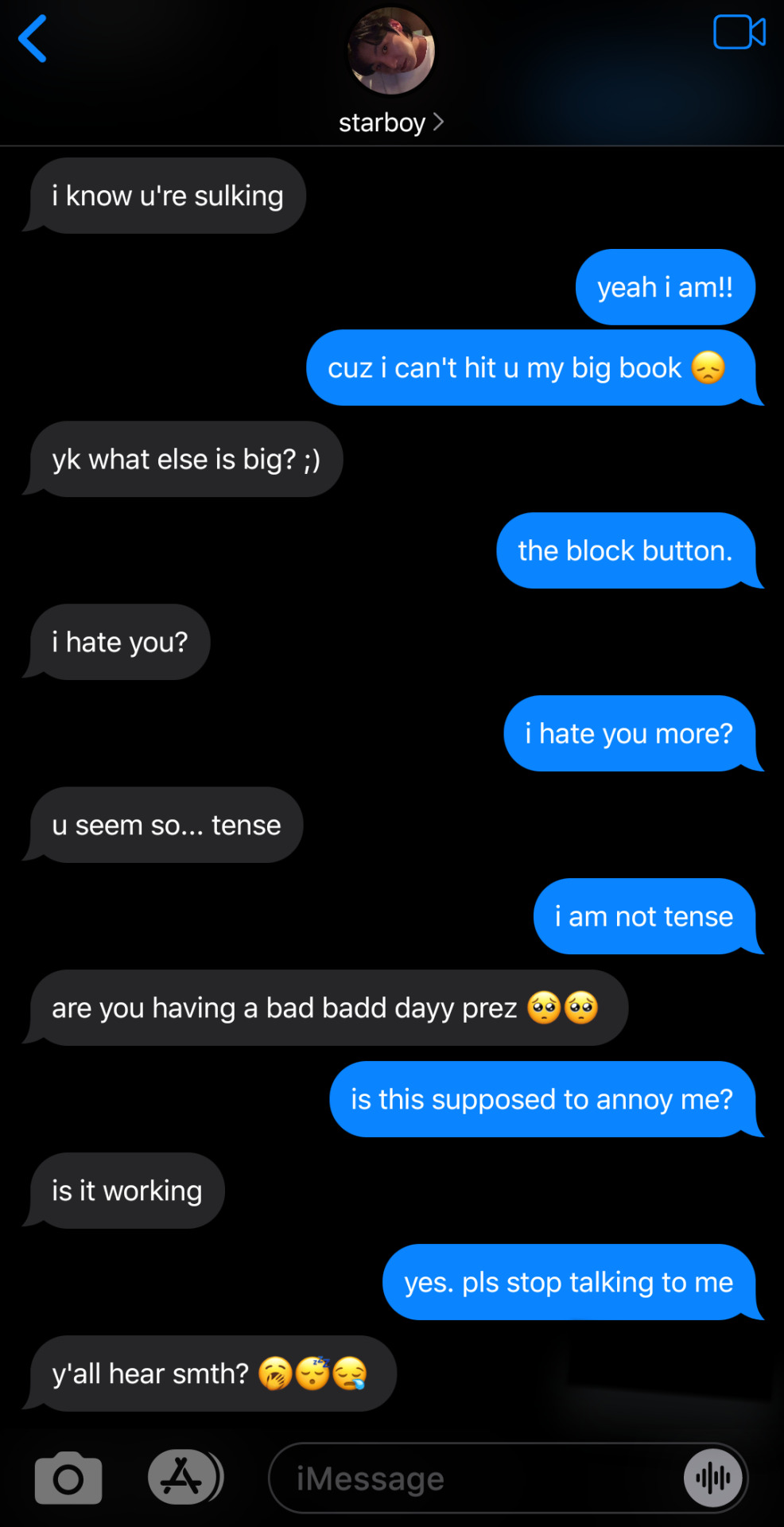Open the camera to attach a photo

pyautogui.click(x=68, y=1478)
